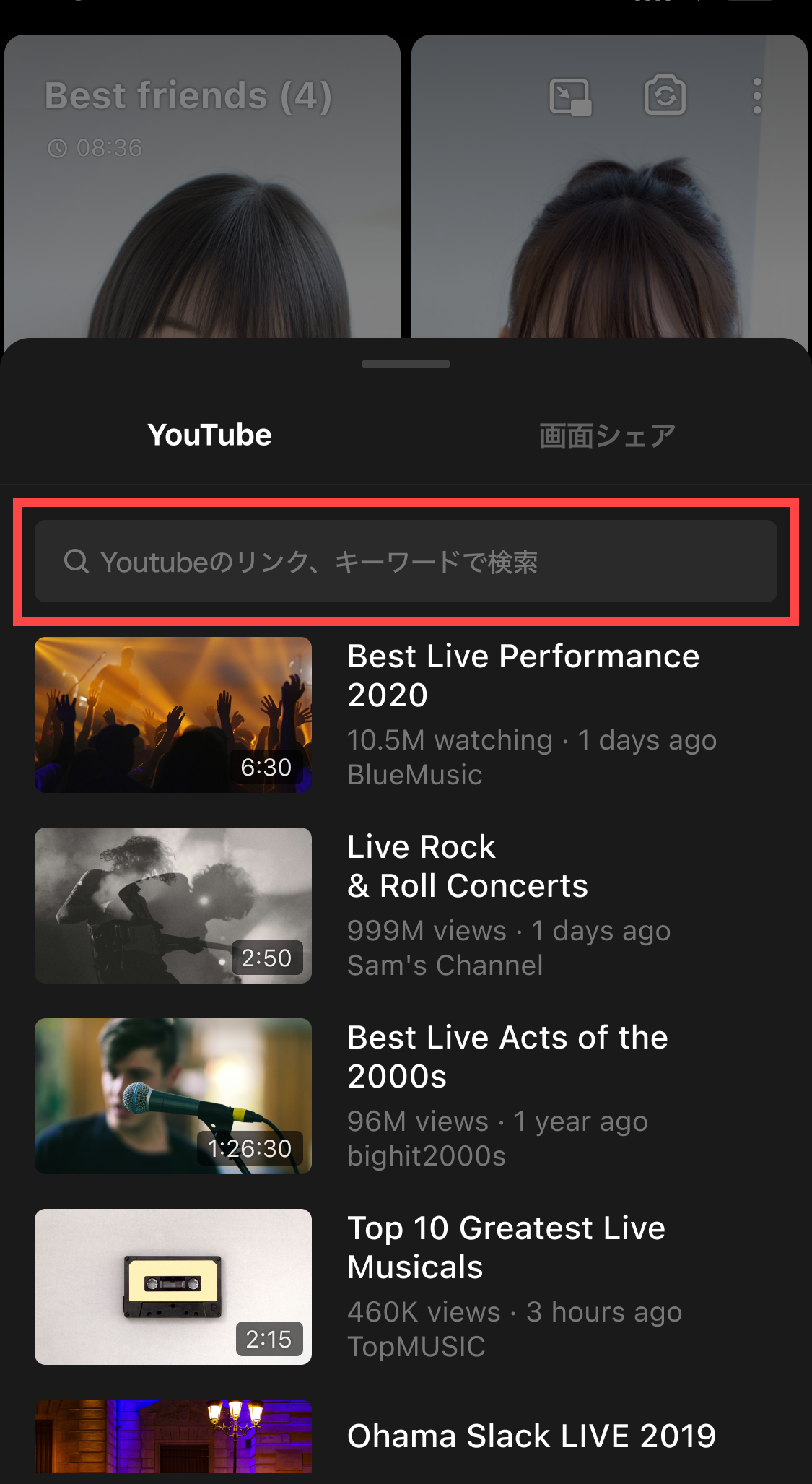Select the YouTube tab

click(209, 435)
